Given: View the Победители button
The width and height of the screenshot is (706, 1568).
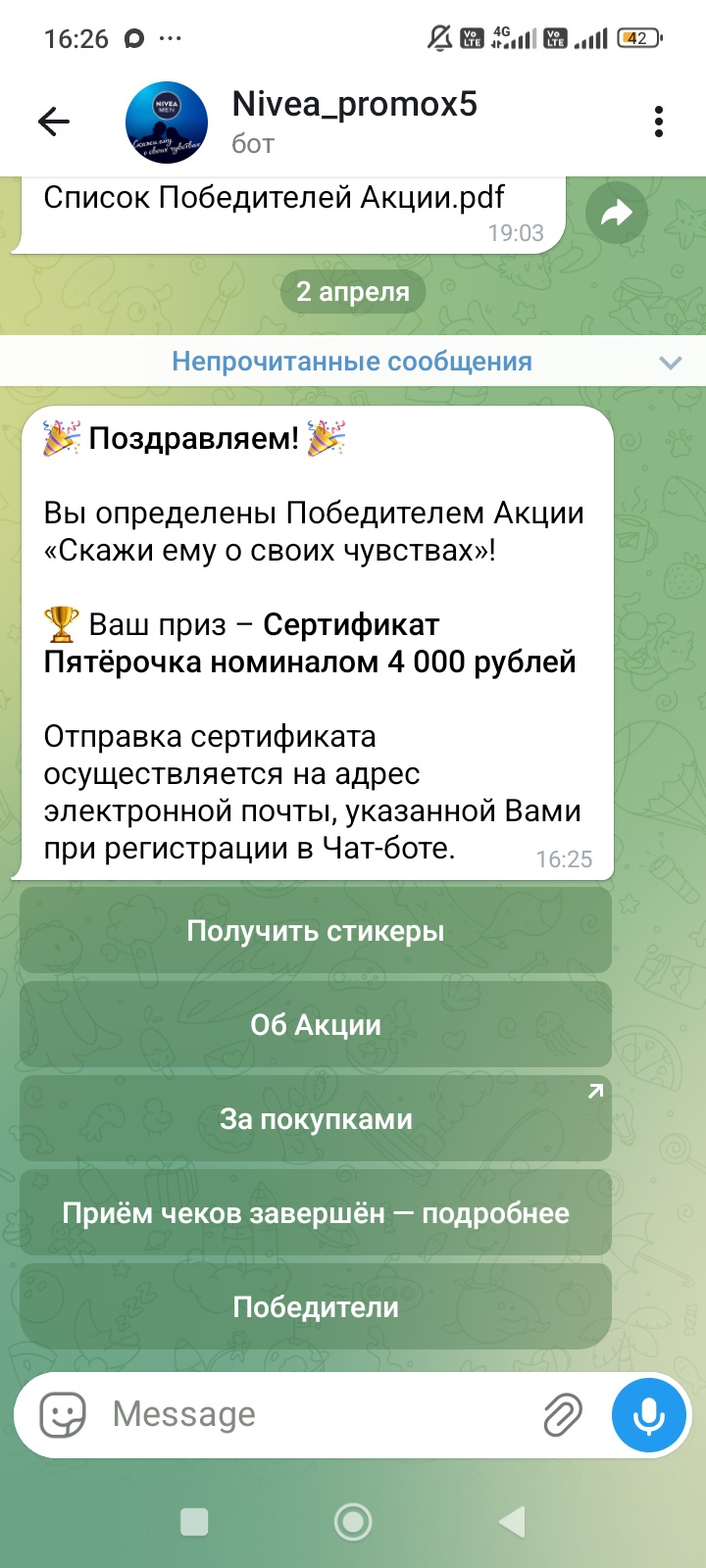Looking at the screenshot, I should [x=316, y=1307].
